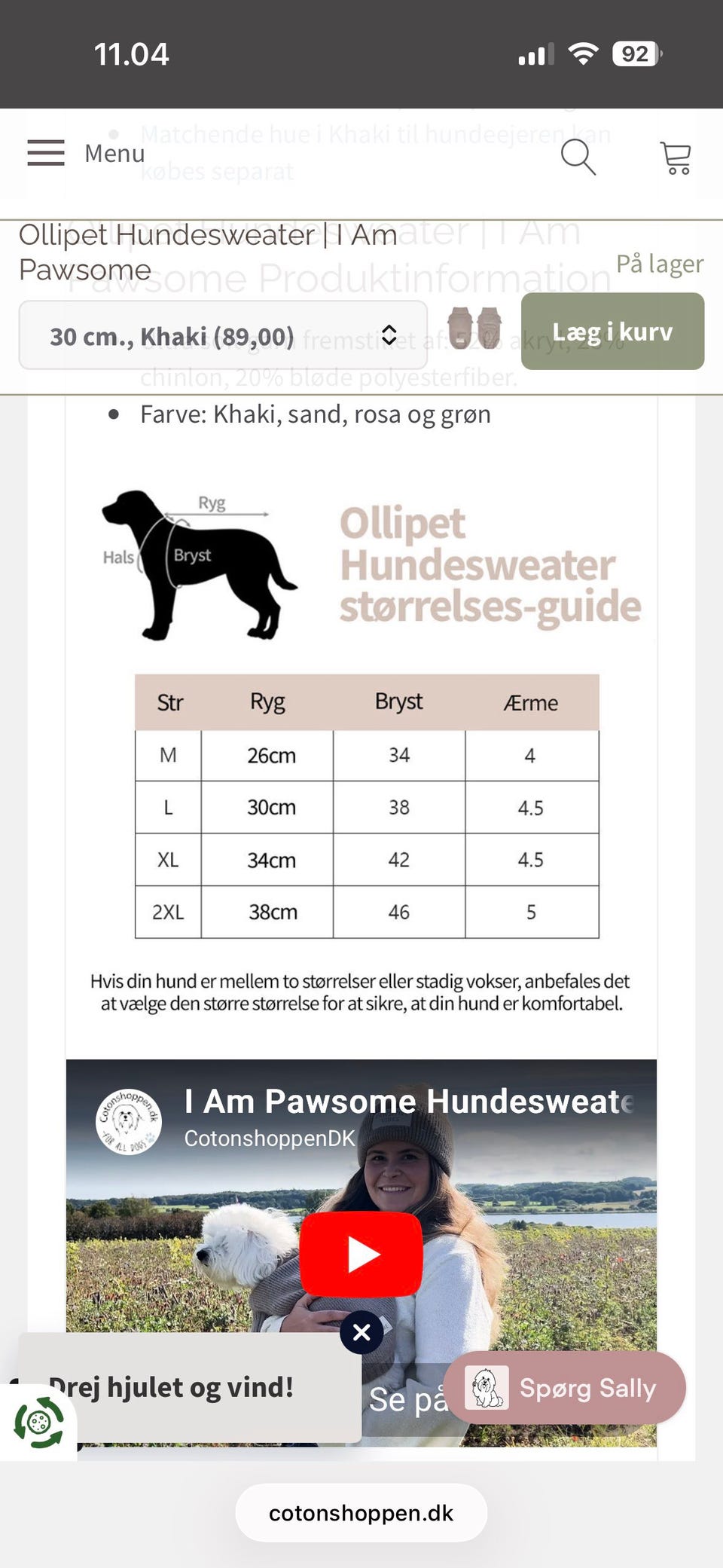Screen dimensions: 723x1568
Task: Tap the cotonshoppen.dk address pill
Action: [x=361, y=1513]
